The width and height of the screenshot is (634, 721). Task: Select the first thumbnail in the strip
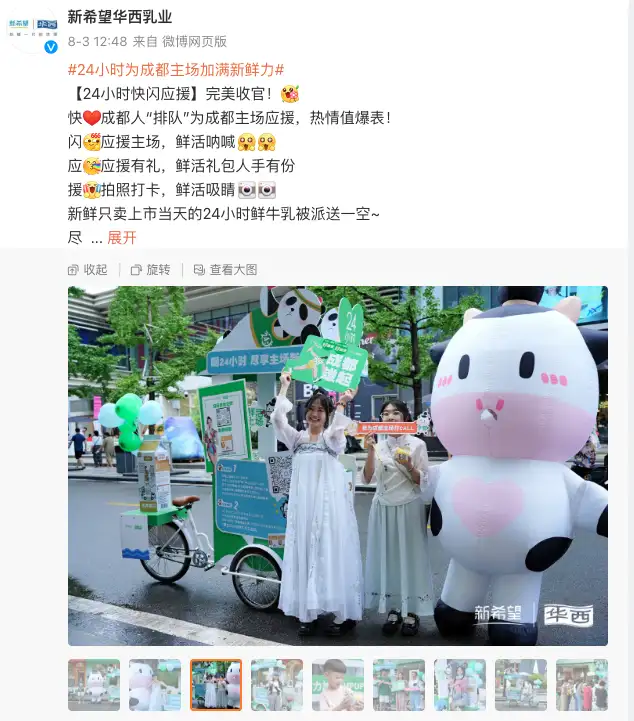(94, 685)
